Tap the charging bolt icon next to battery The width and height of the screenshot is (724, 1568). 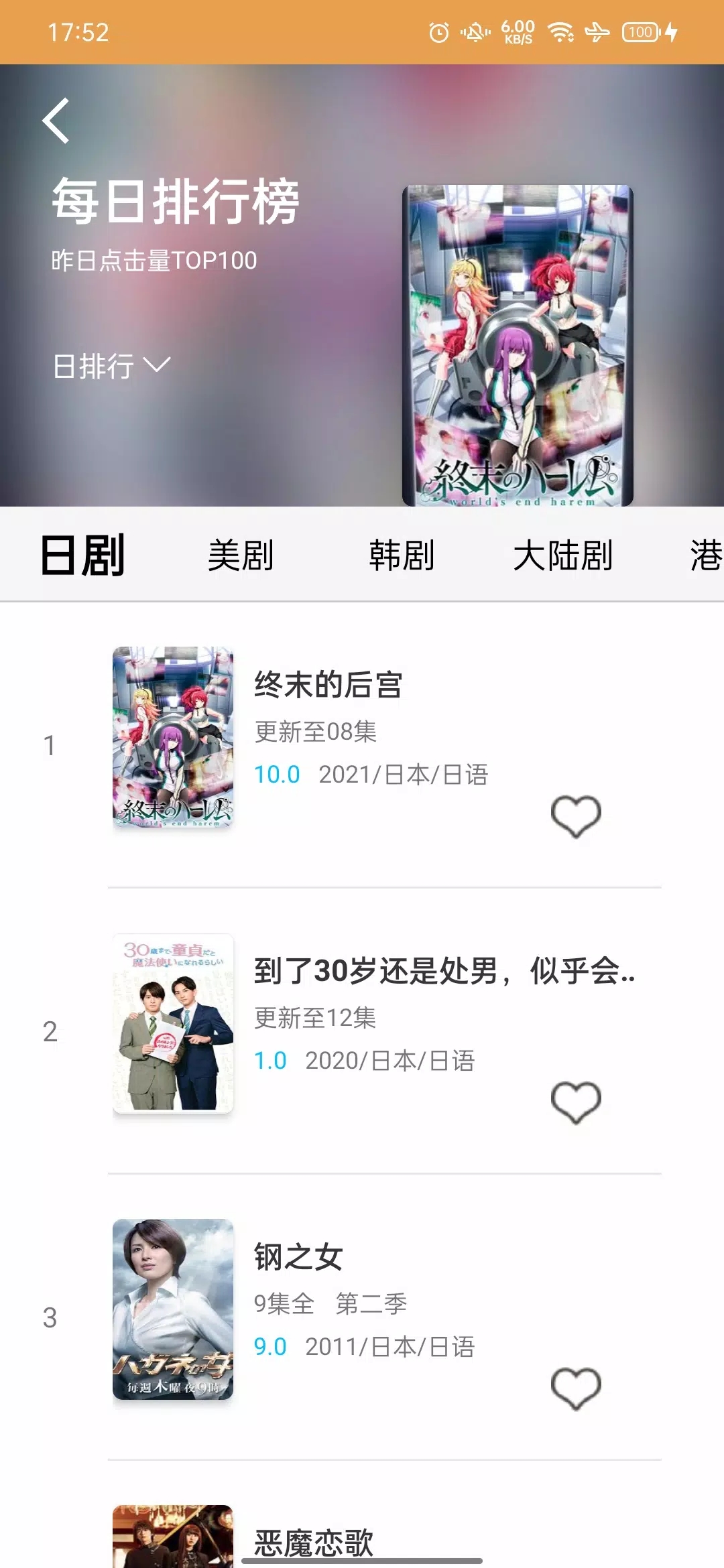672,32
